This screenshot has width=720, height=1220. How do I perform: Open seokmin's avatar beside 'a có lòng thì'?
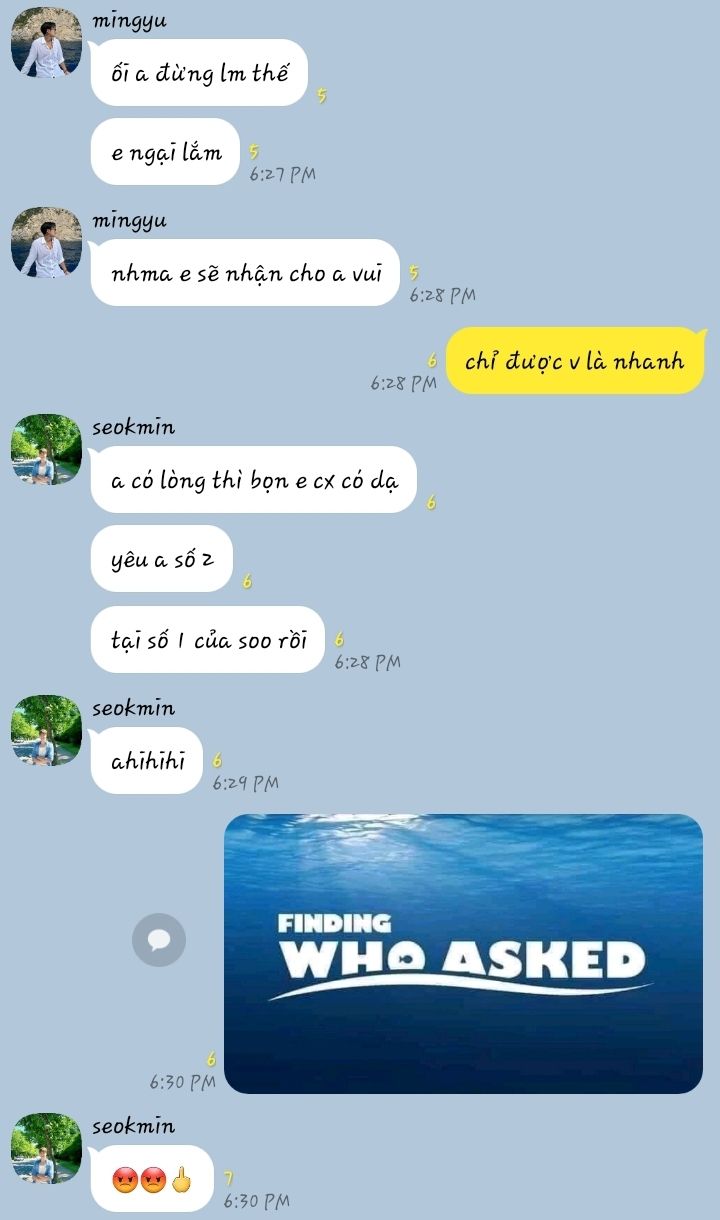coord(46,449)
